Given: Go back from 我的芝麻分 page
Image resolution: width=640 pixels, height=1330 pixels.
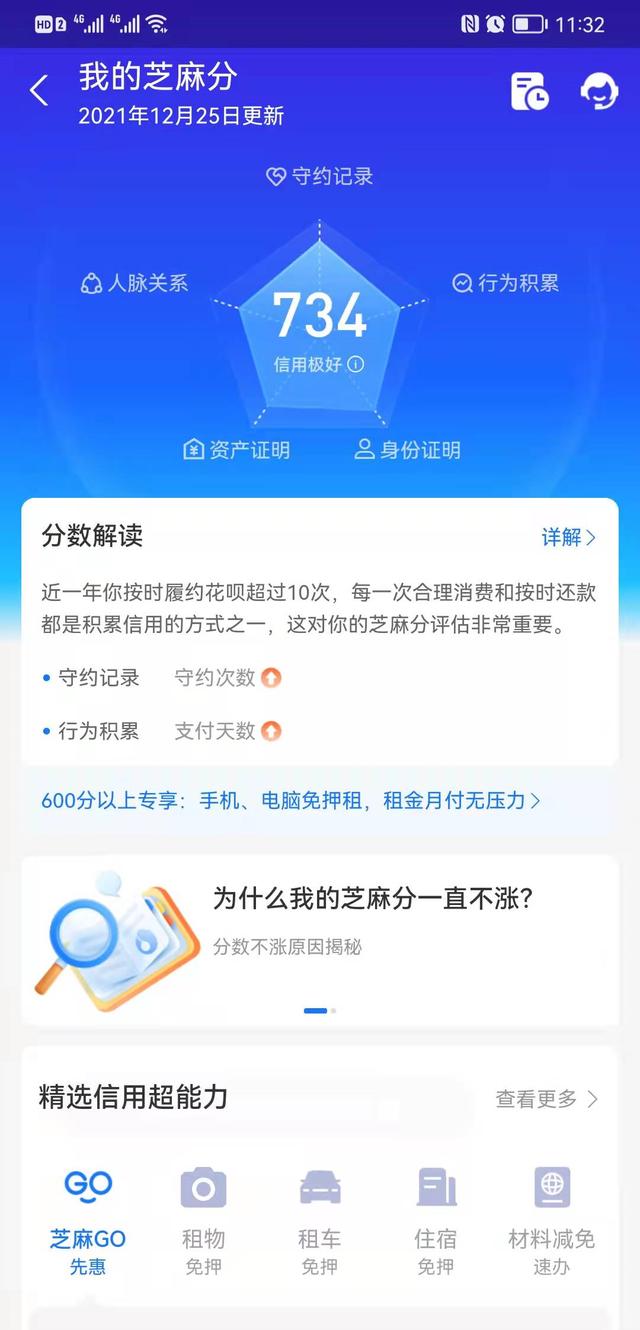Looking at the screenshot, I should 39,91.
